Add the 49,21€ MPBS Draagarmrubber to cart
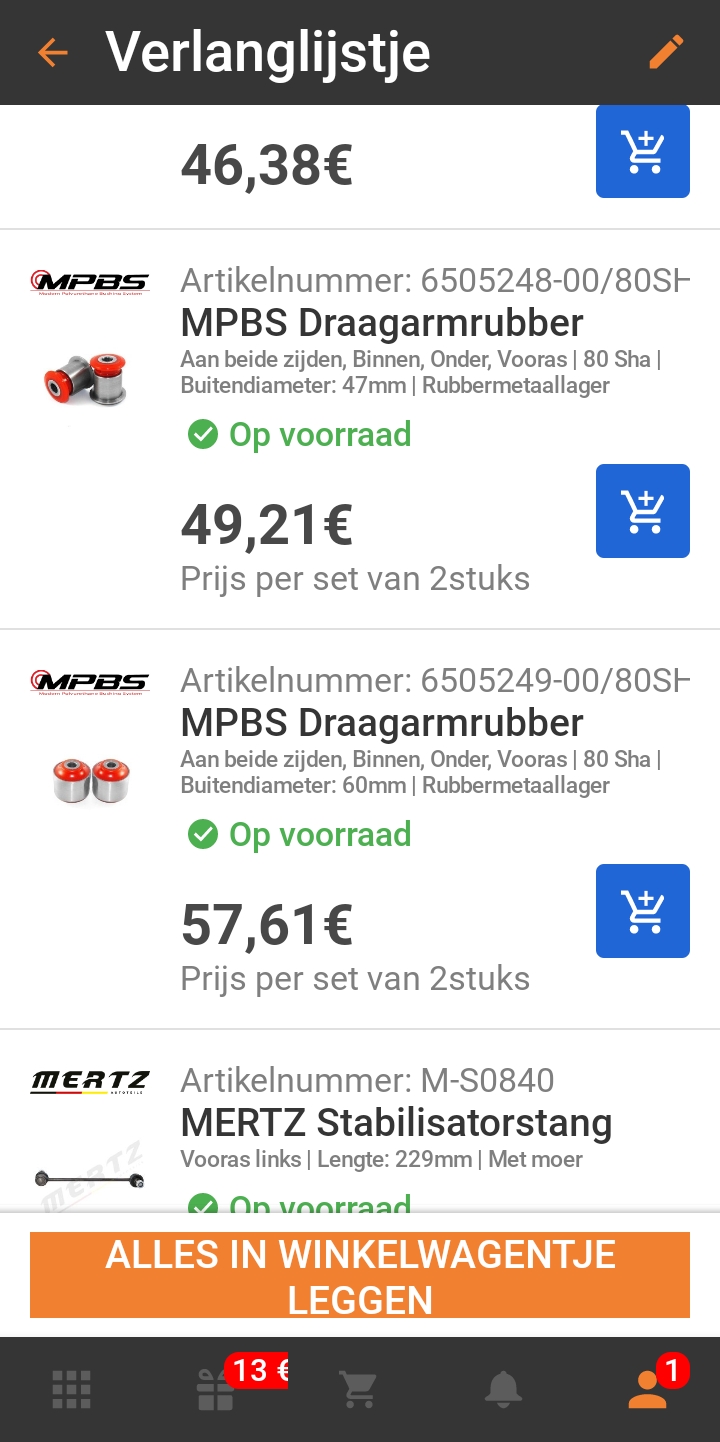Viewport: 720px width, 1442px height. point(642,511)
